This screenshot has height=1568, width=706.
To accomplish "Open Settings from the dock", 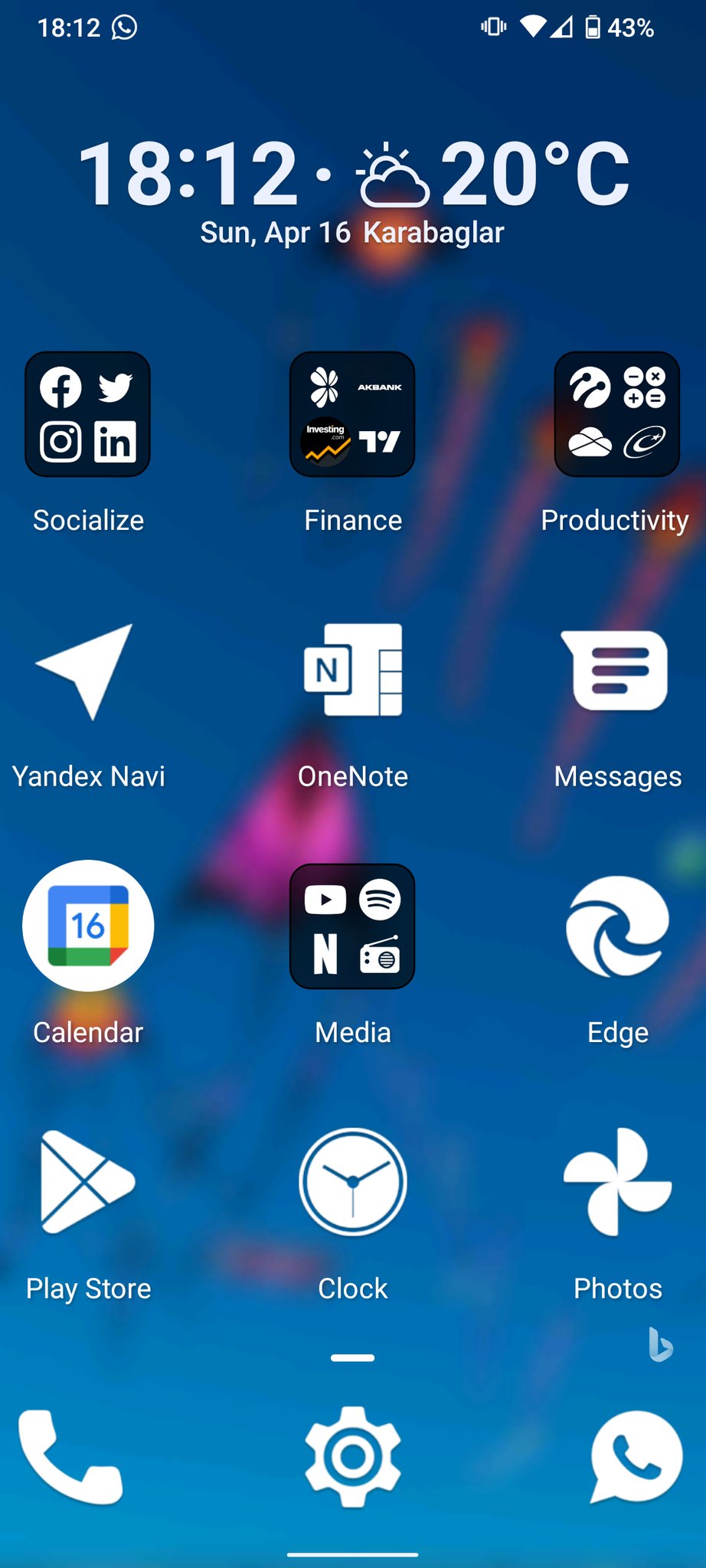I will pos(352,1457).
